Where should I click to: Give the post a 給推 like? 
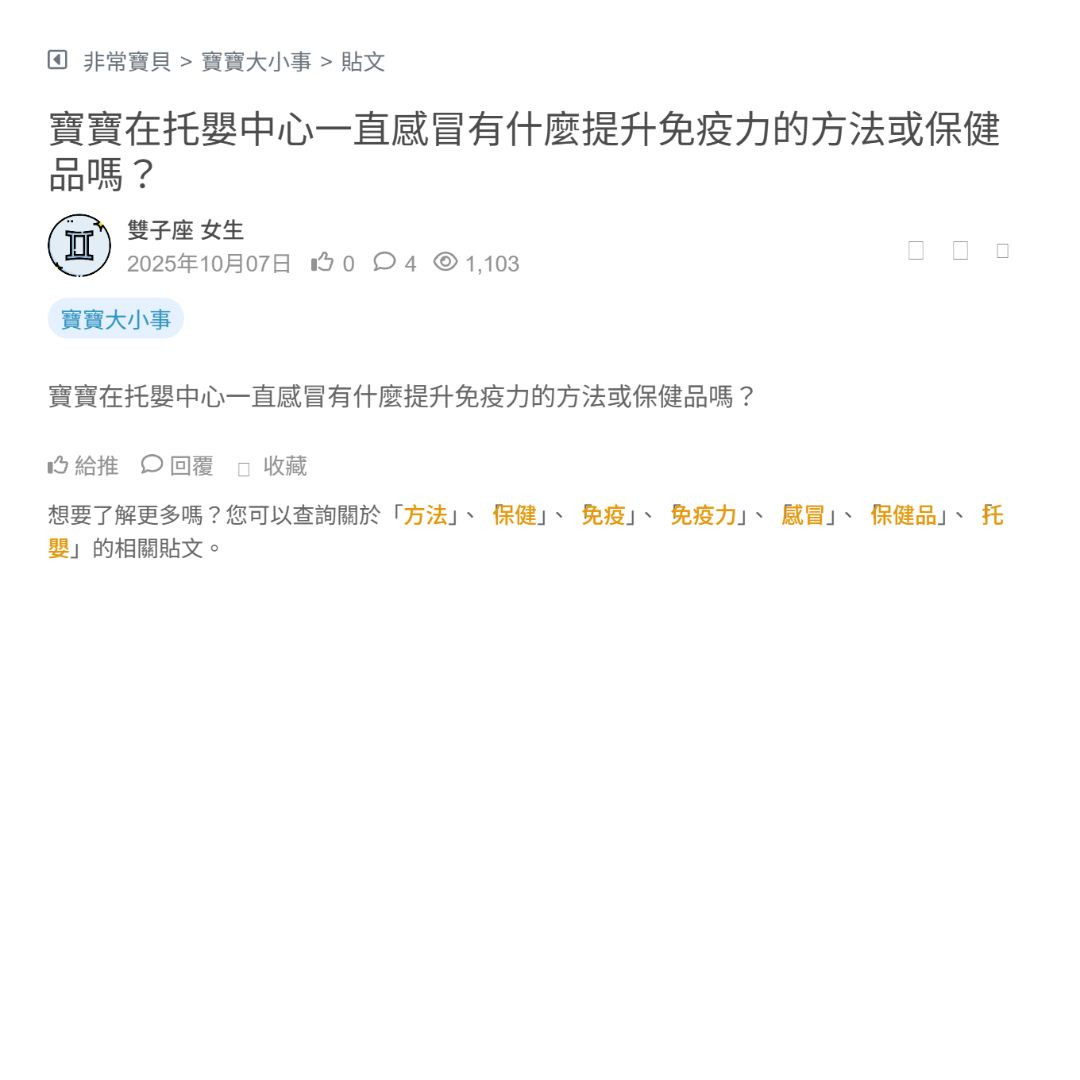point(84,466)
